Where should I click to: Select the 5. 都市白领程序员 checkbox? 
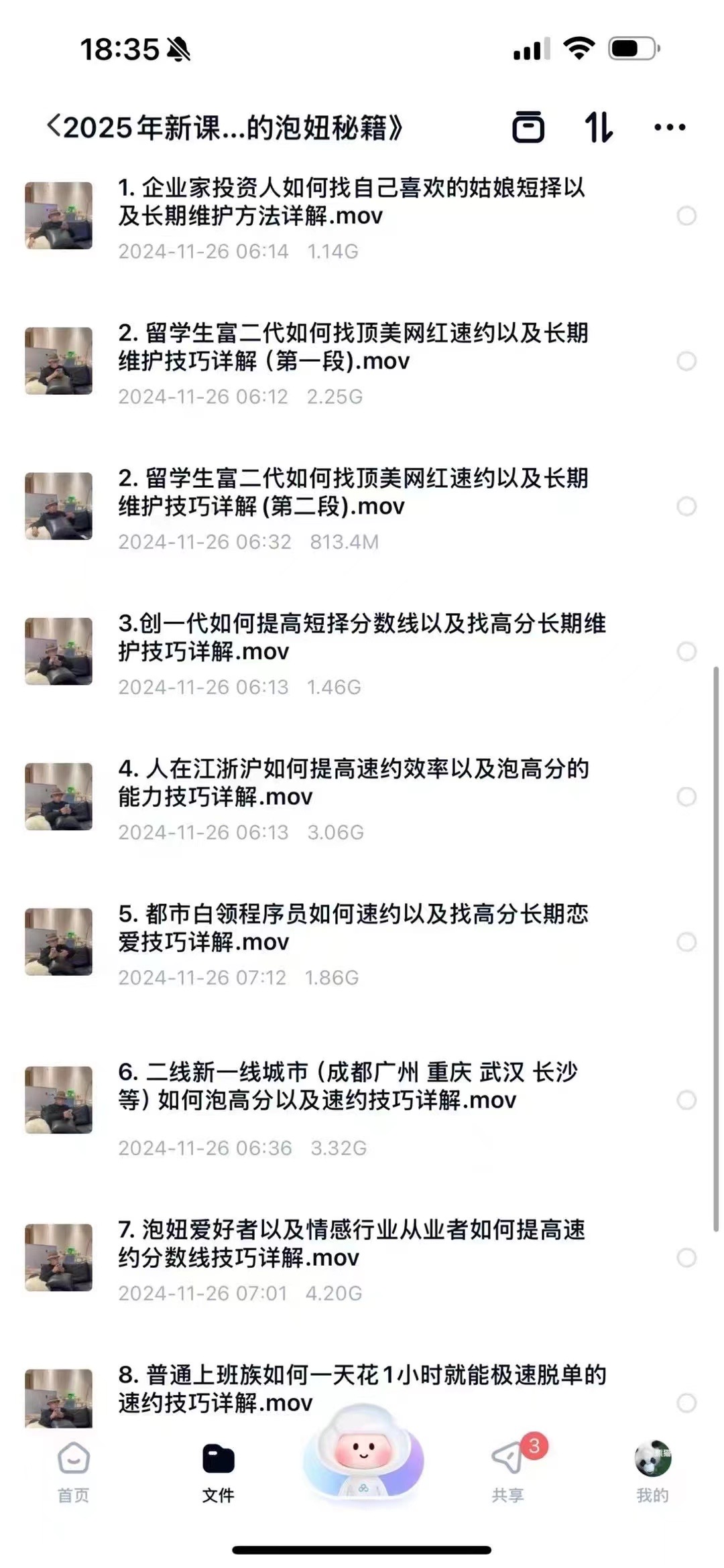pyautogui.click(x=686, y=942)
